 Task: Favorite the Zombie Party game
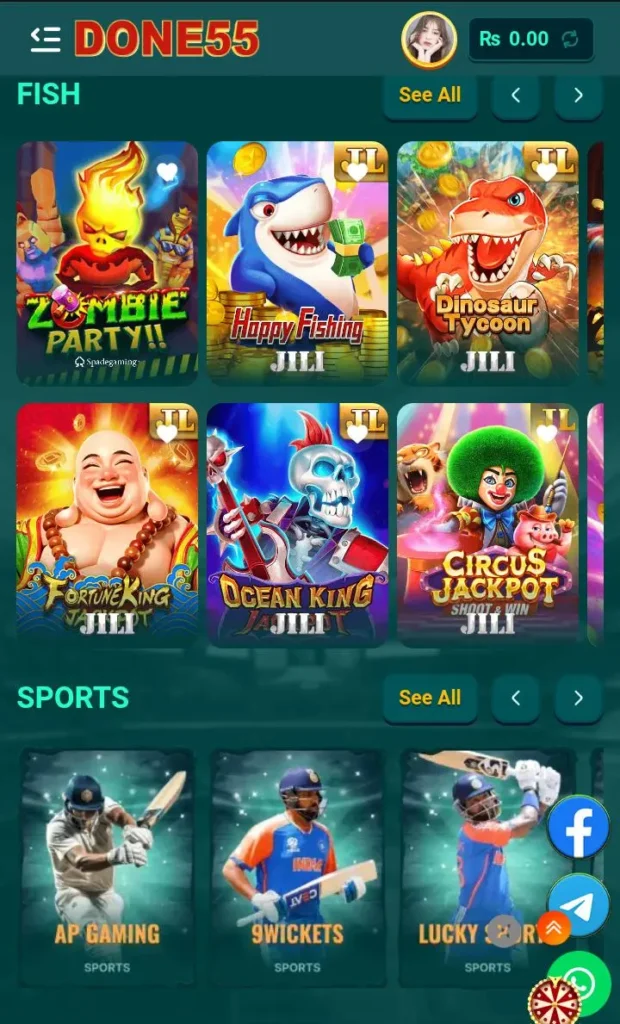coord(168,172)
